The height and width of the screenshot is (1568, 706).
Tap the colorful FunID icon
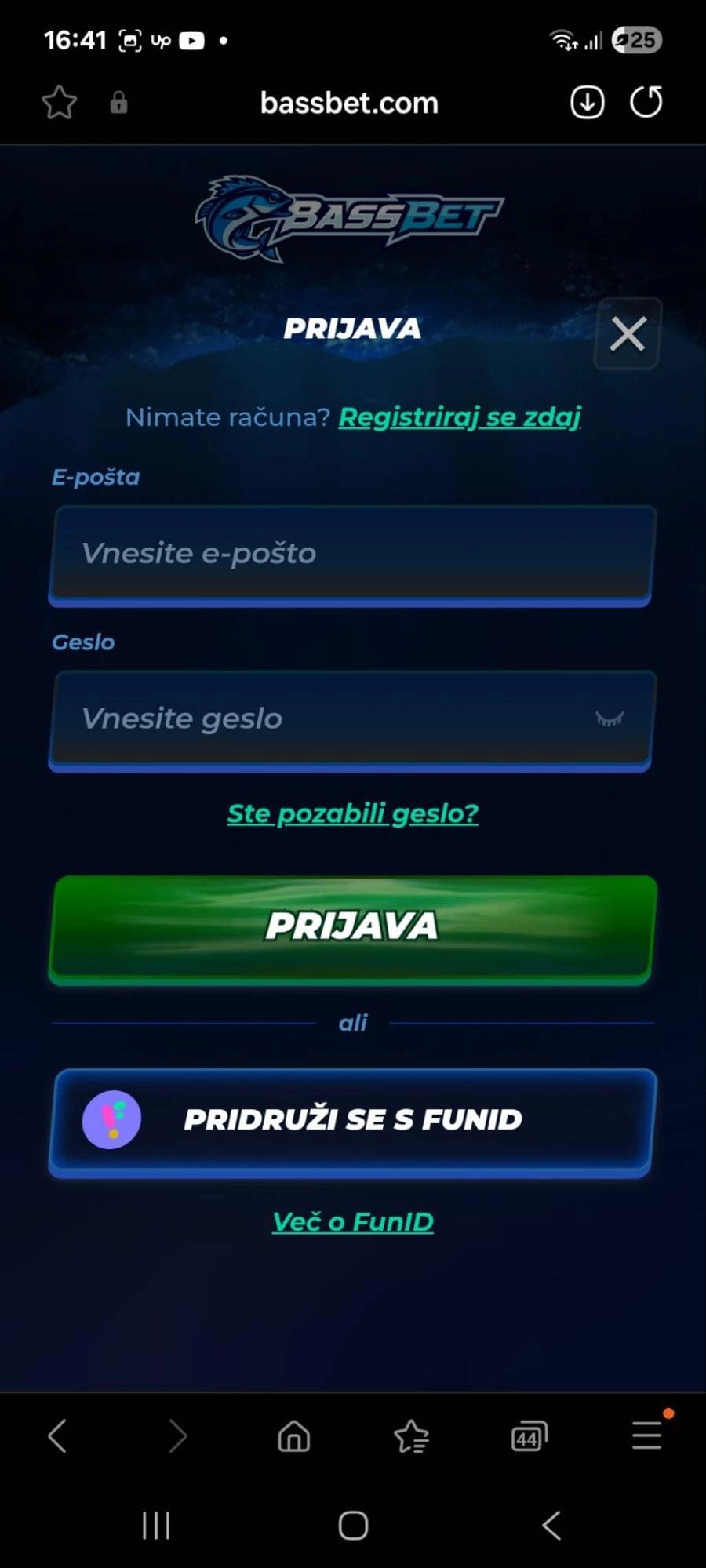click(111, 1120)
